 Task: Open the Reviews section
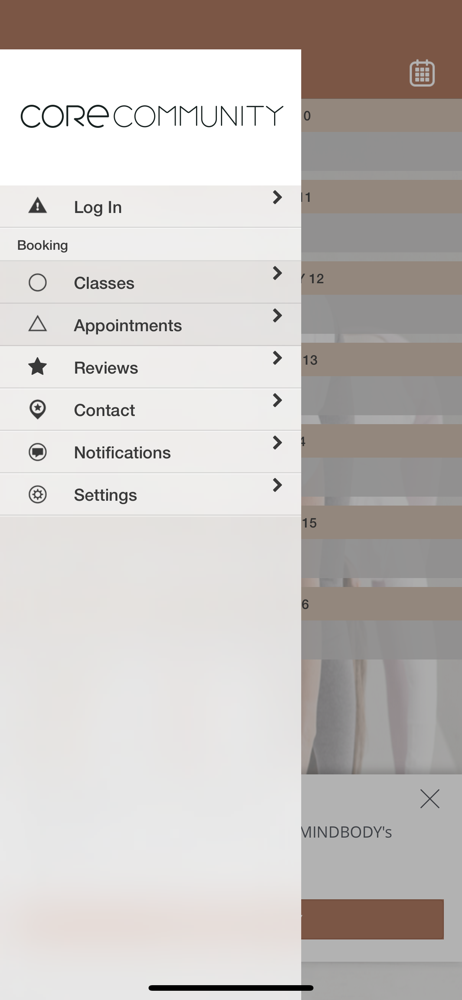point(151,367)
